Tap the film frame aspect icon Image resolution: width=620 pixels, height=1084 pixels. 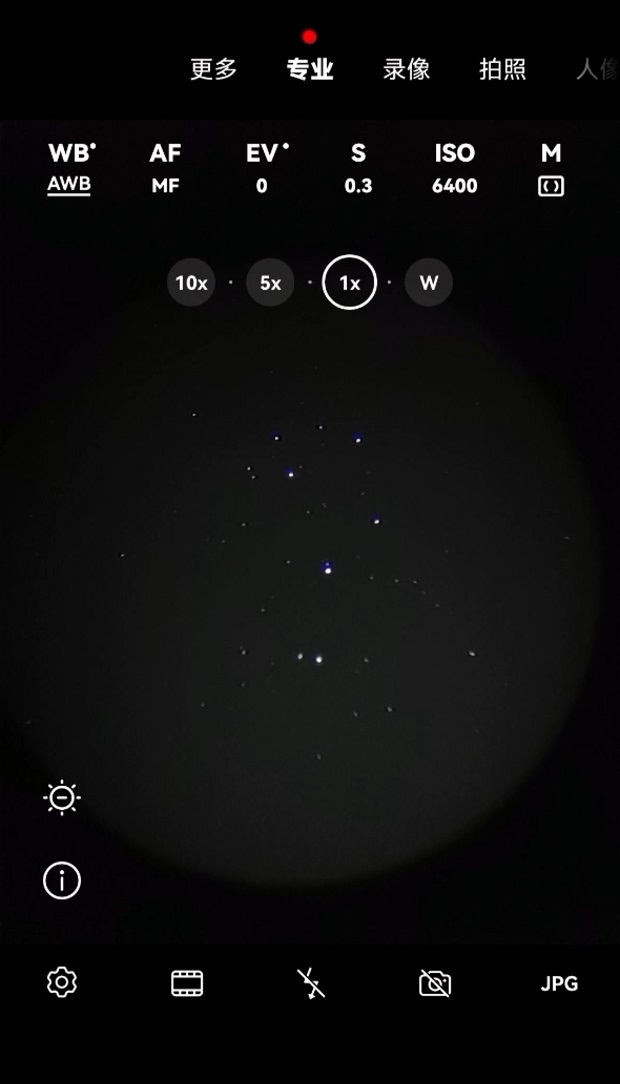(187, 983)
